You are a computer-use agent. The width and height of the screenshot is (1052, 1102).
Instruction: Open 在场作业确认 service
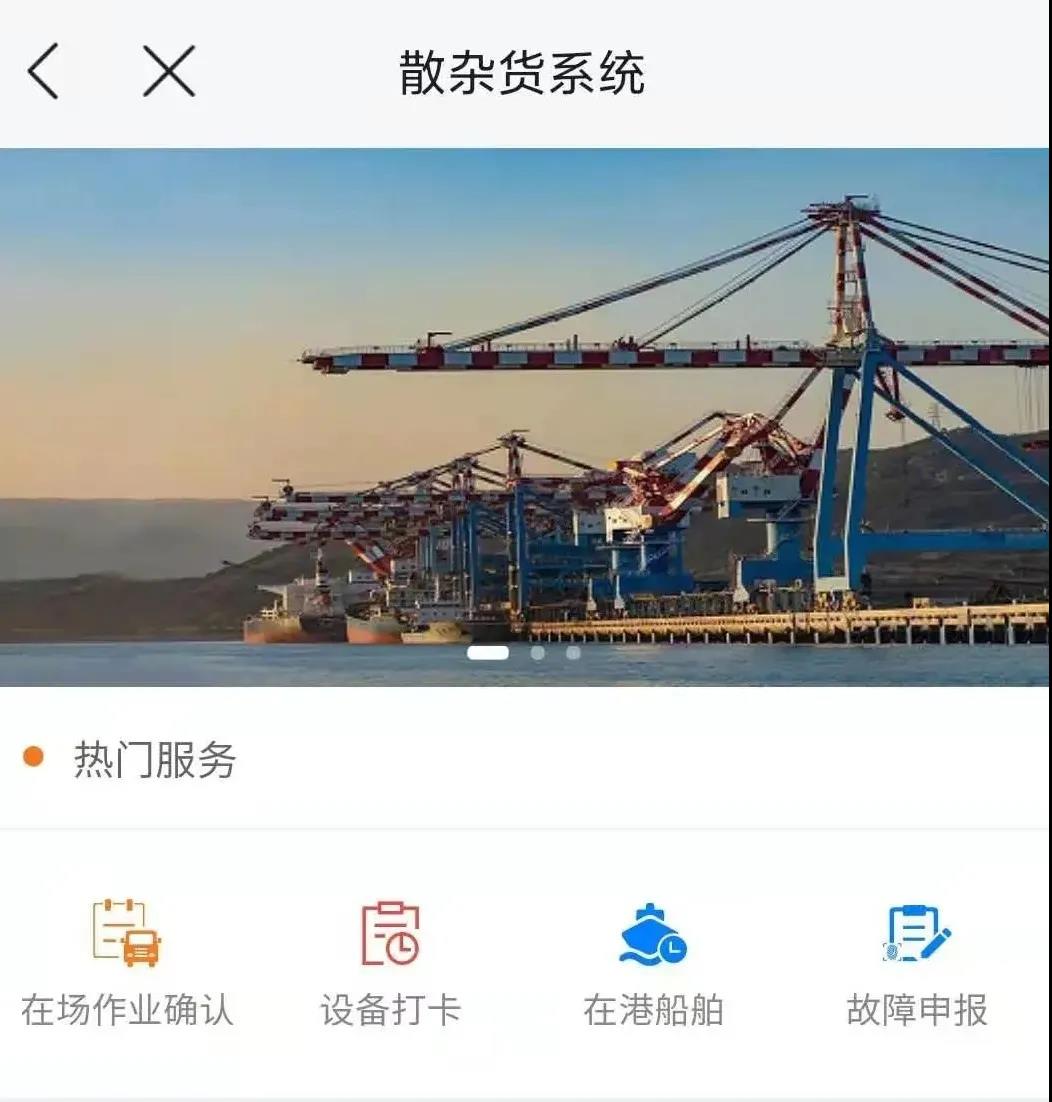point(127,962)
